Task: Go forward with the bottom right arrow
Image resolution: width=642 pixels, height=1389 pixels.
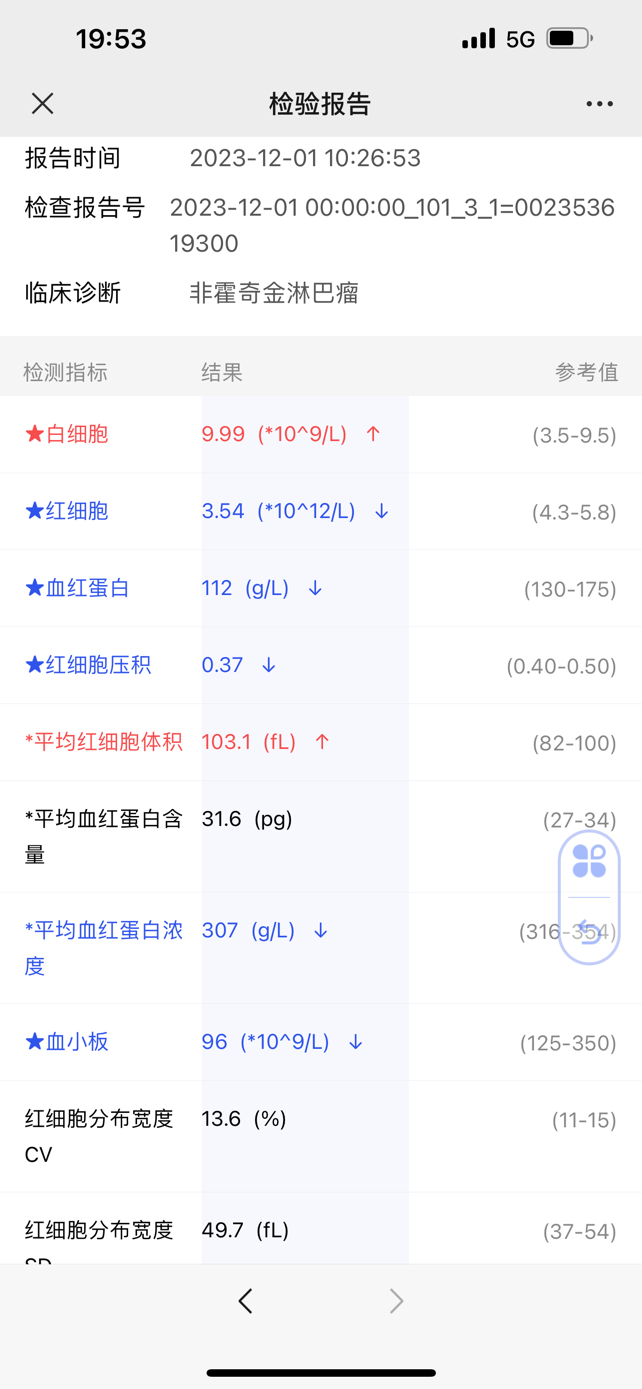Action: [397, 1300]
